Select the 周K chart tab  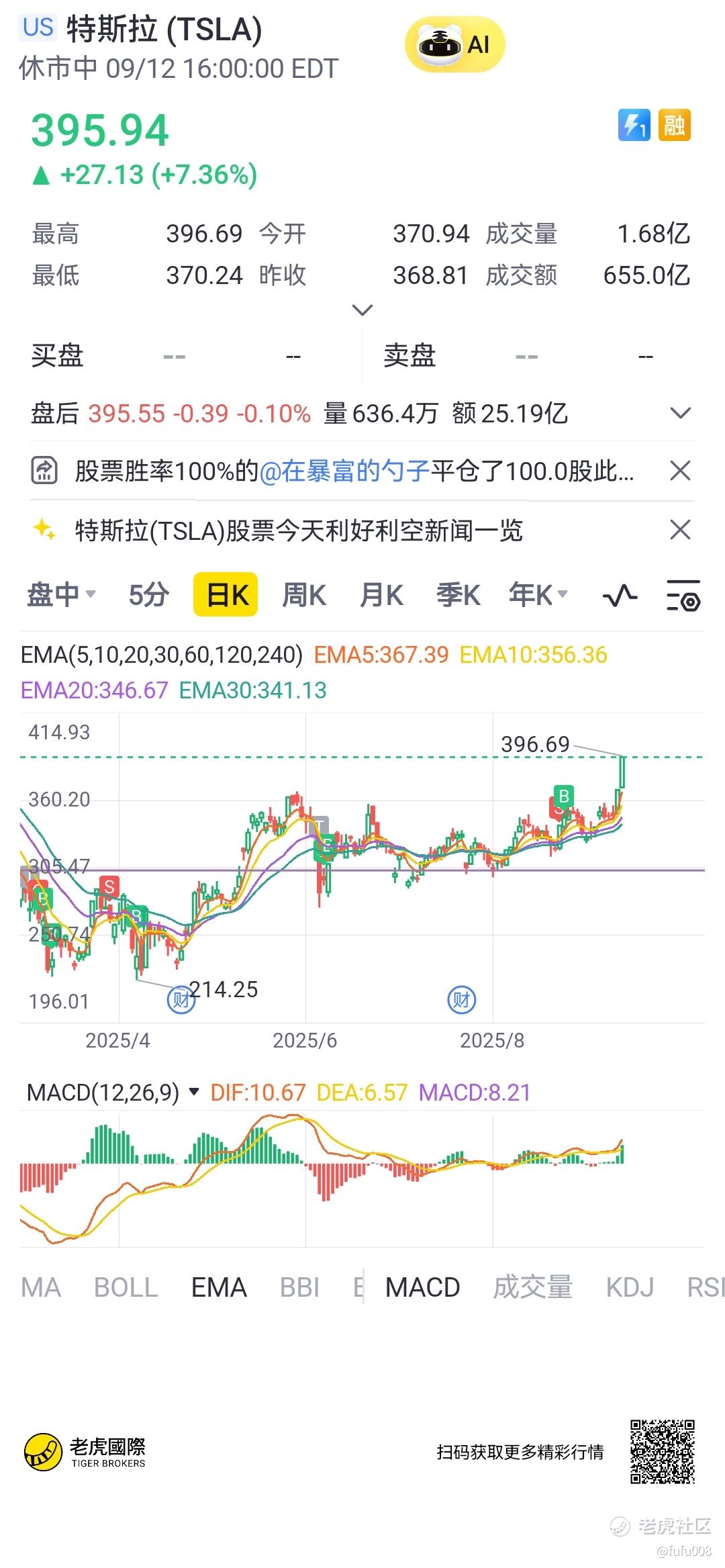tap(304, 595)
